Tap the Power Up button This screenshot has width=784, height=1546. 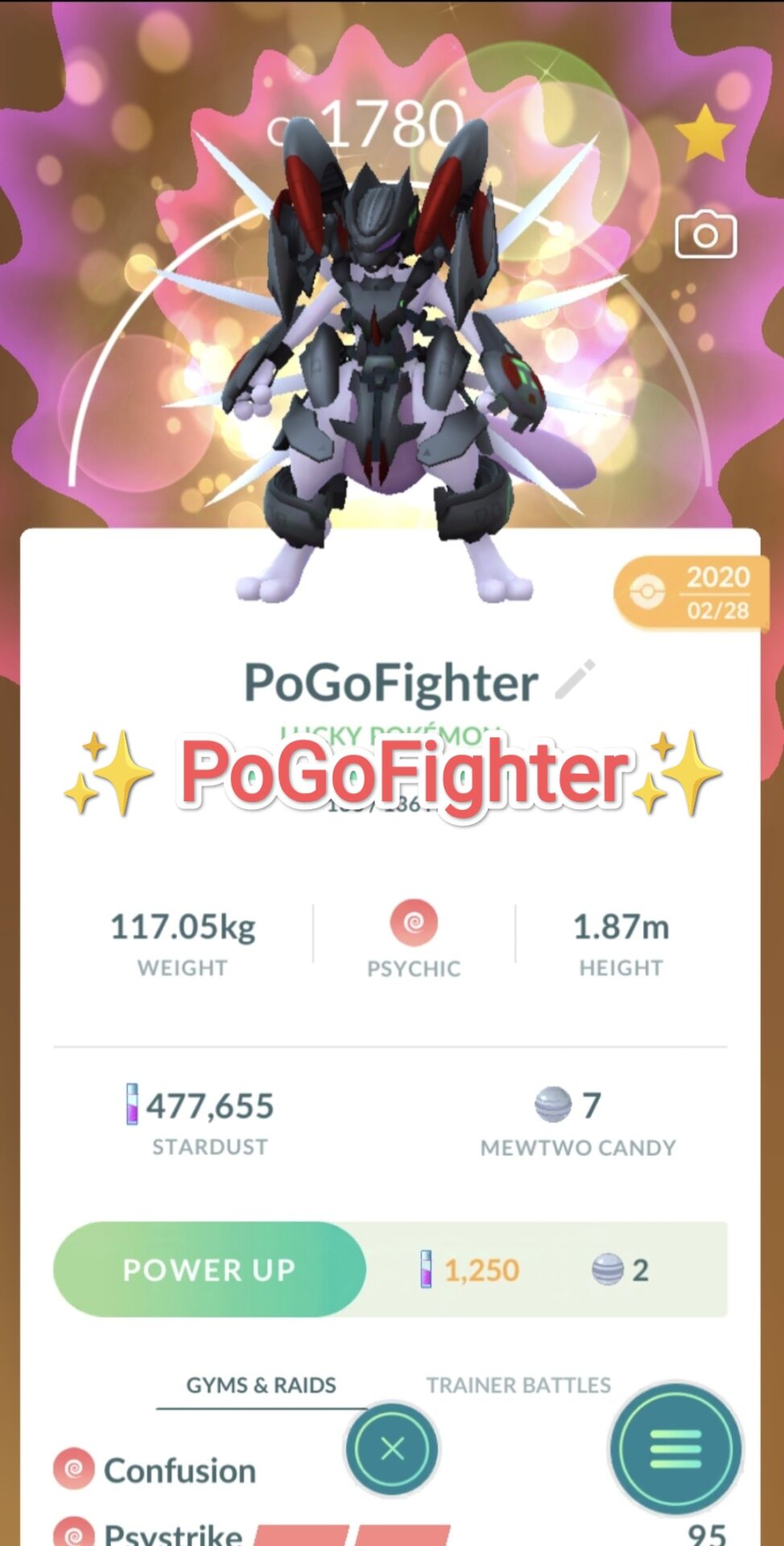[x=209, y=1269]
